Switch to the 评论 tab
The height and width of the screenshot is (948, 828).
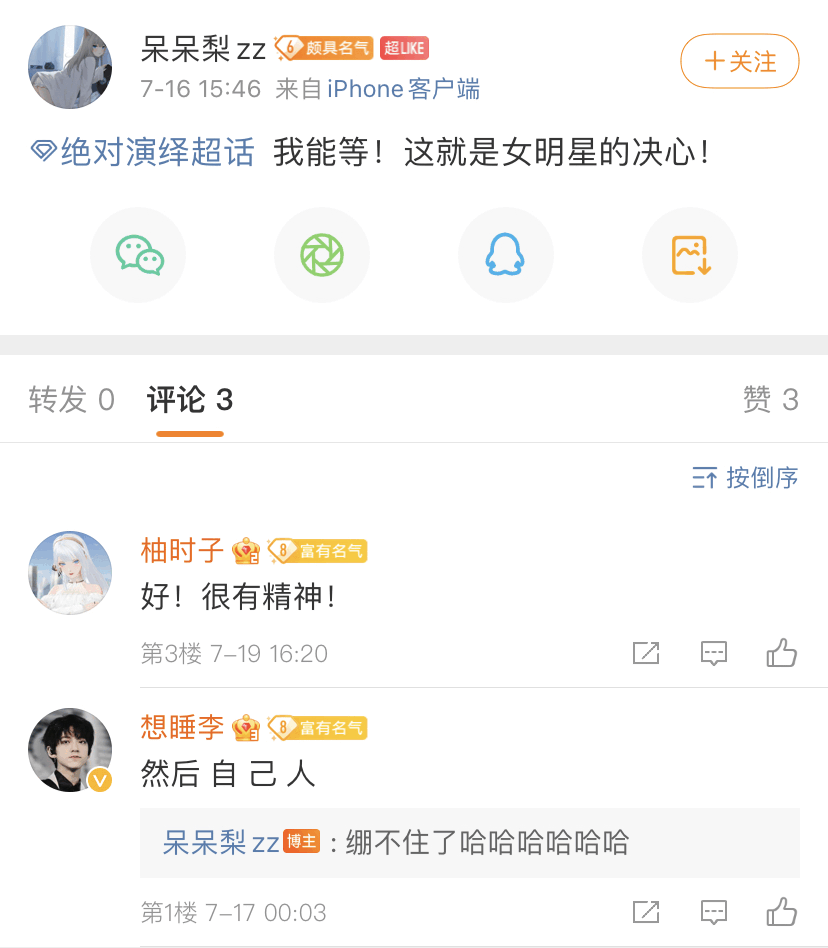click(x=189, y=401)
